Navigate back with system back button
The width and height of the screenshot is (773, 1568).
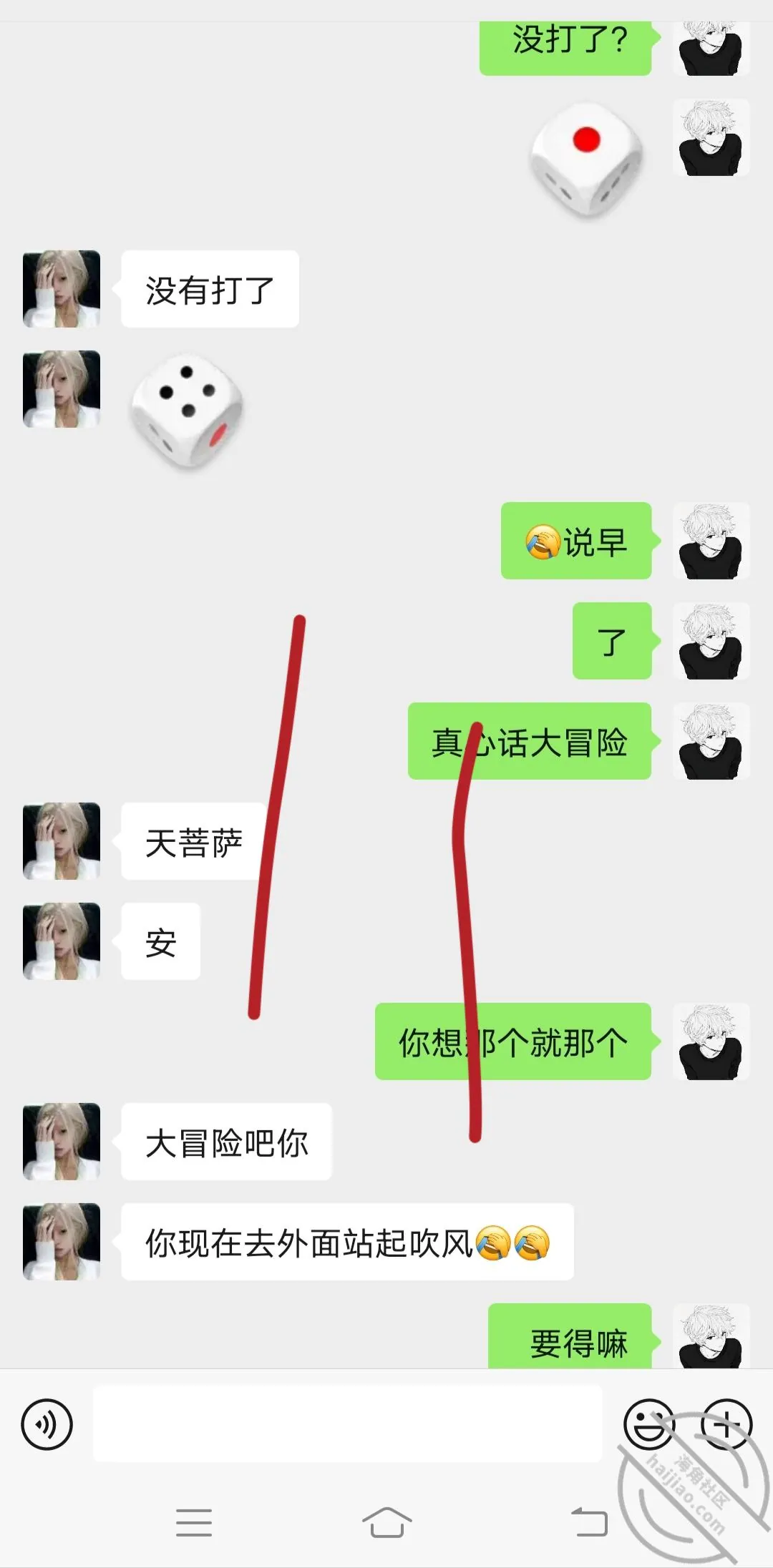(589, 1522)
